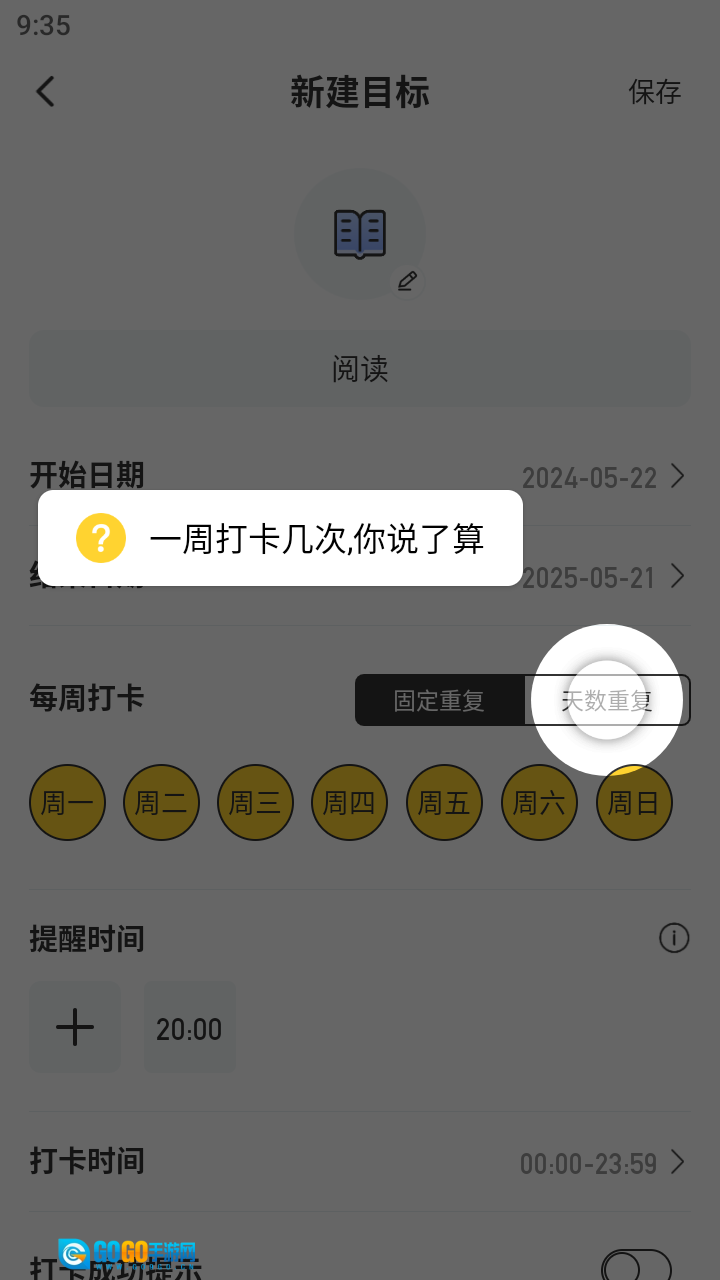Toggle 周二 check-in day
This screenshot has height=1280, width=720.
click(161, 802)
